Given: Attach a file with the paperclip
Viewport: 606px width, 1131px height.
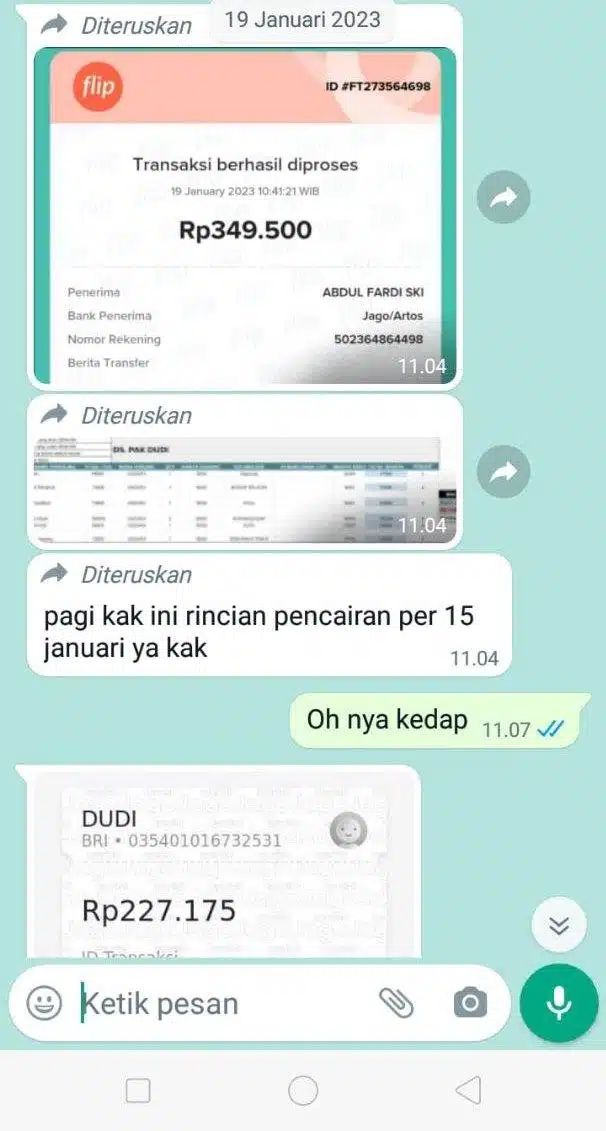Looking at the screenshot, I should click(396, 1003).
